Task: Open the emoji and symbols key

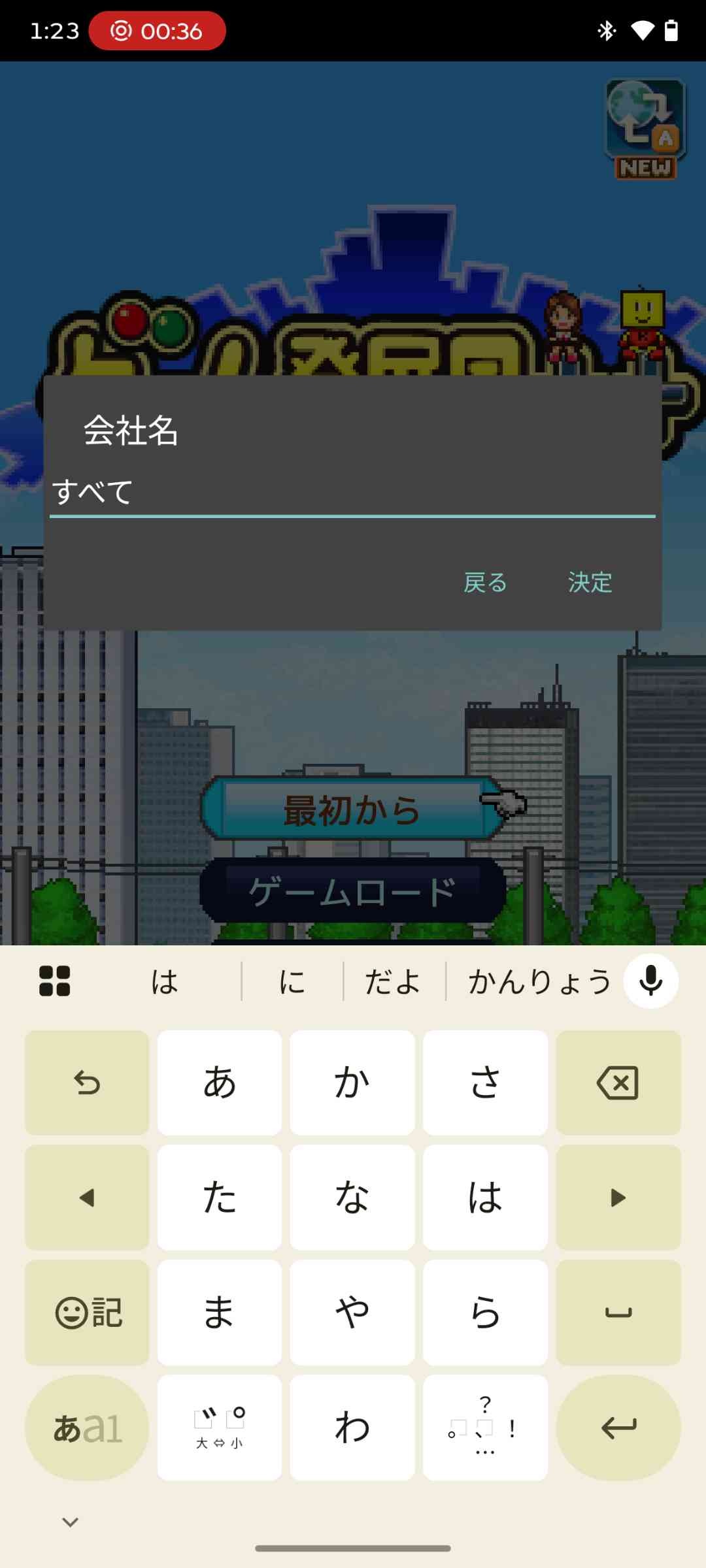Action: [87, 1313]
